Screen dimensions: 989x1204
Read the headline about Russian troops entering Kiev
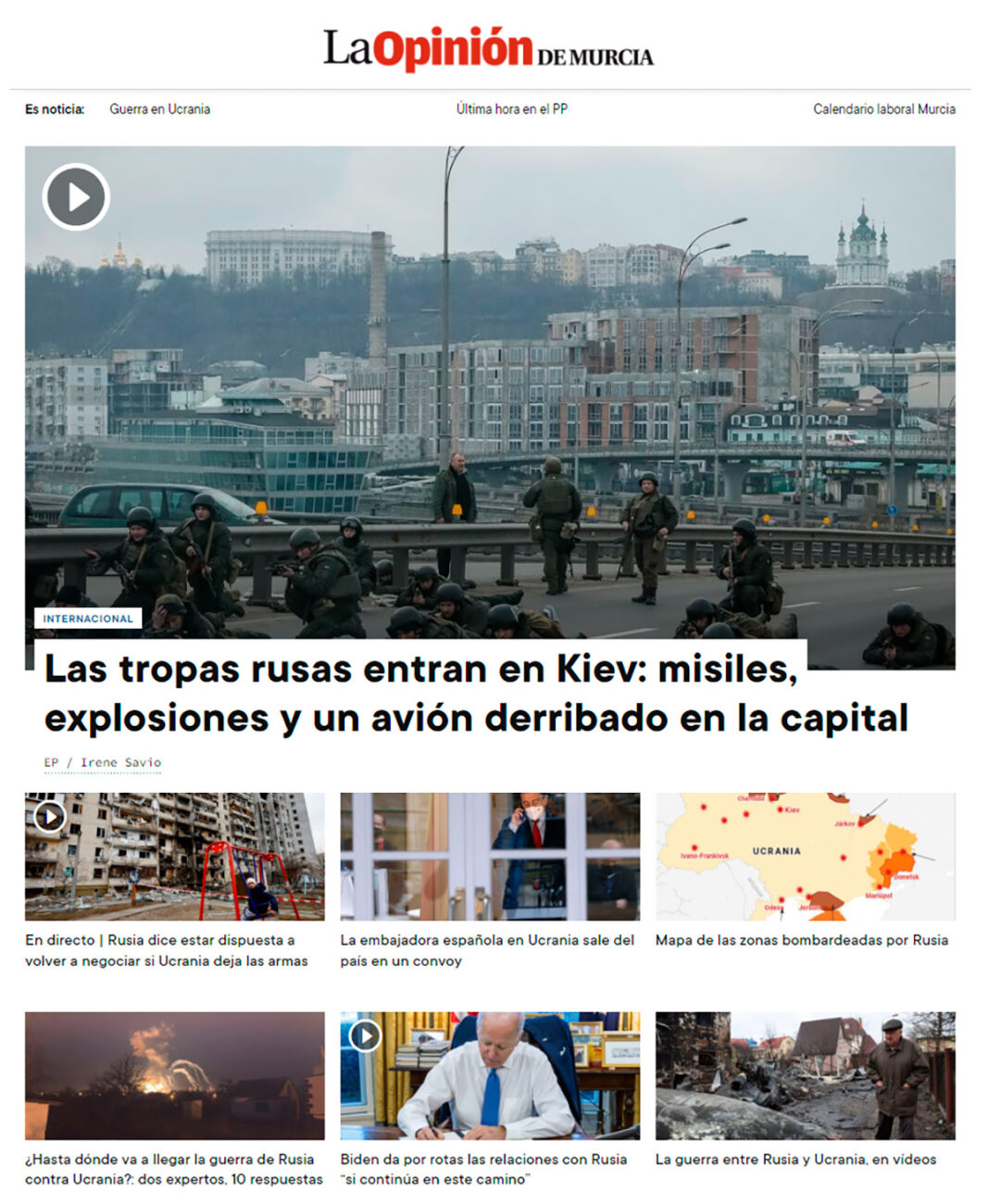pos(476,693)
